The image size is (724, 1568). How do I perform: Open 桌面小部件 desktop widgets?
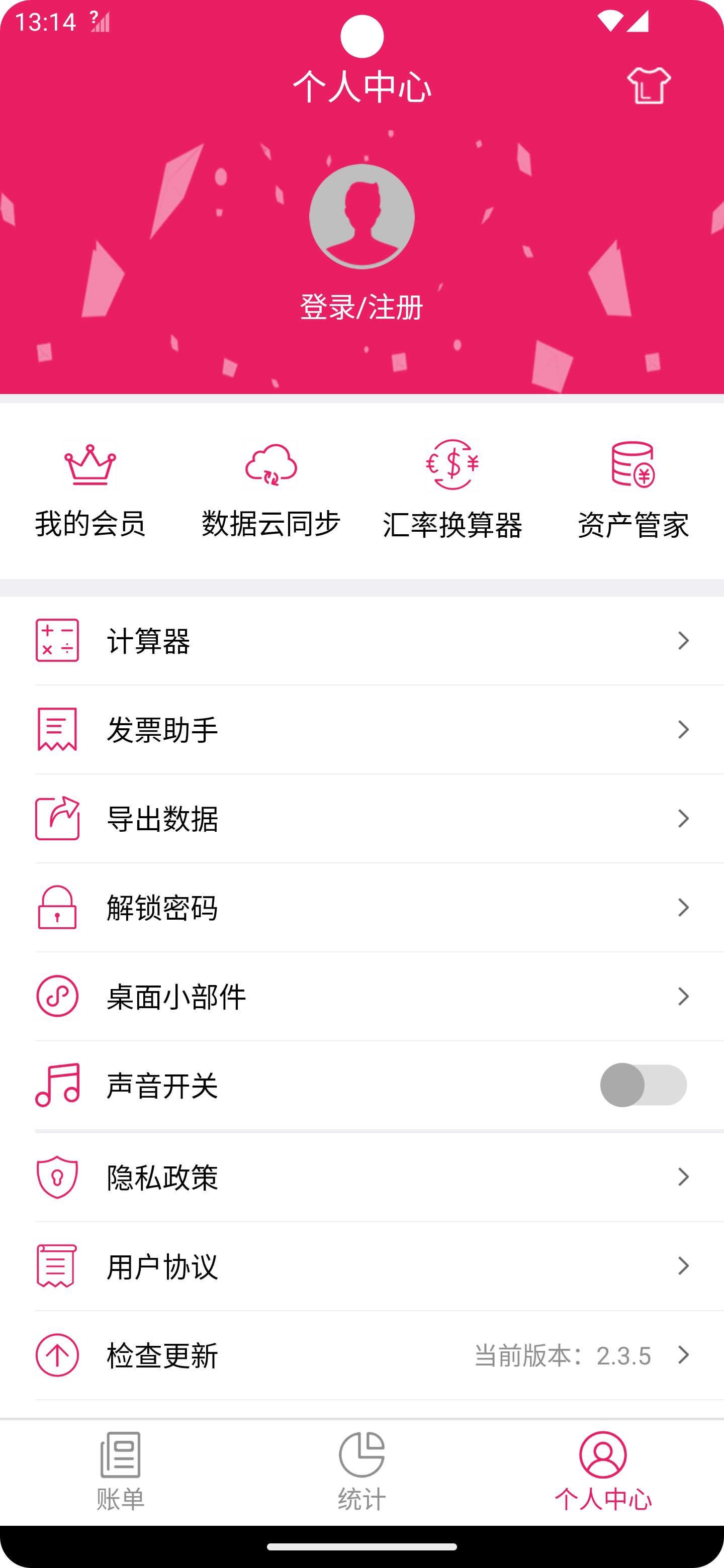tap(361, 997)
